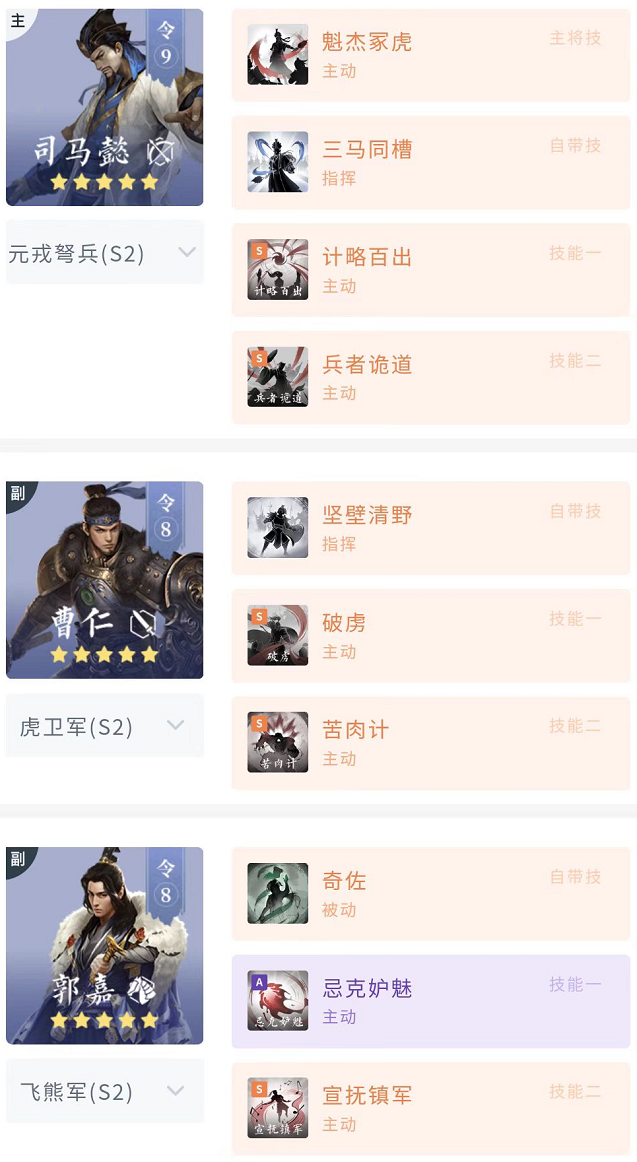Open the 破虏 skill slot
This screenshot has height=1162, width=637.
tap(430, 635)
